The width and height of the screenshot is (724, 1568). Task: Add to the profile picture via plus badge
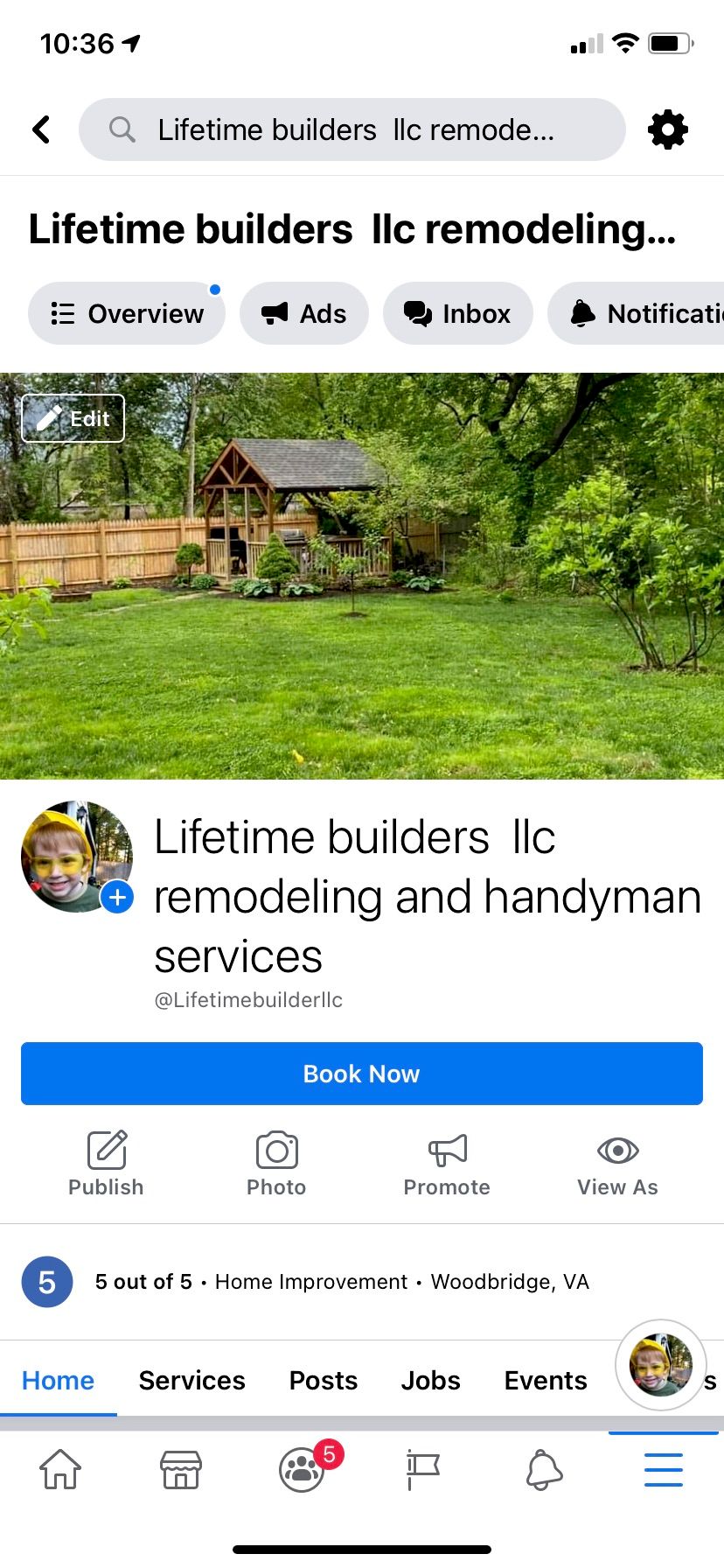coord(117,897)
